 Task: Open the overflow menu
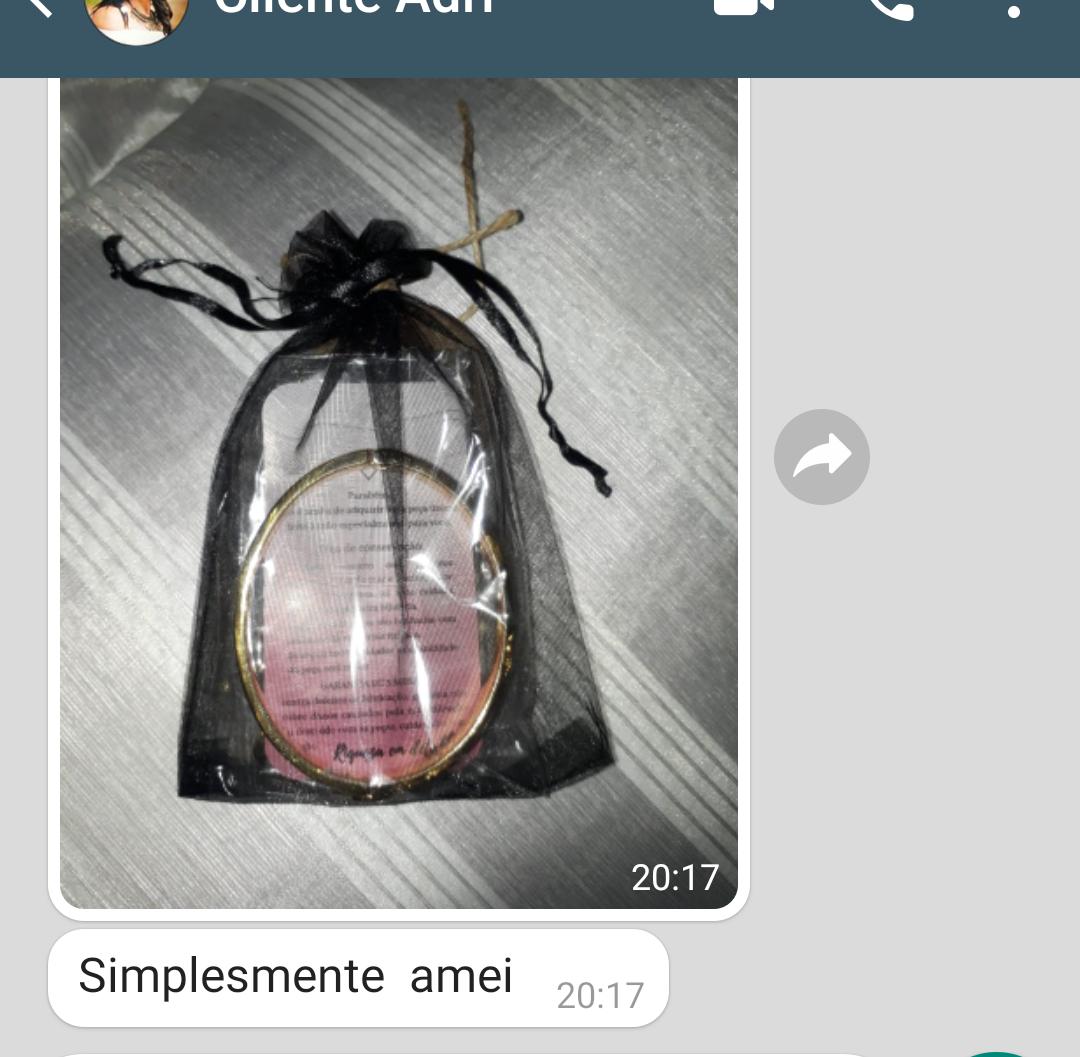click(1013, 10)
